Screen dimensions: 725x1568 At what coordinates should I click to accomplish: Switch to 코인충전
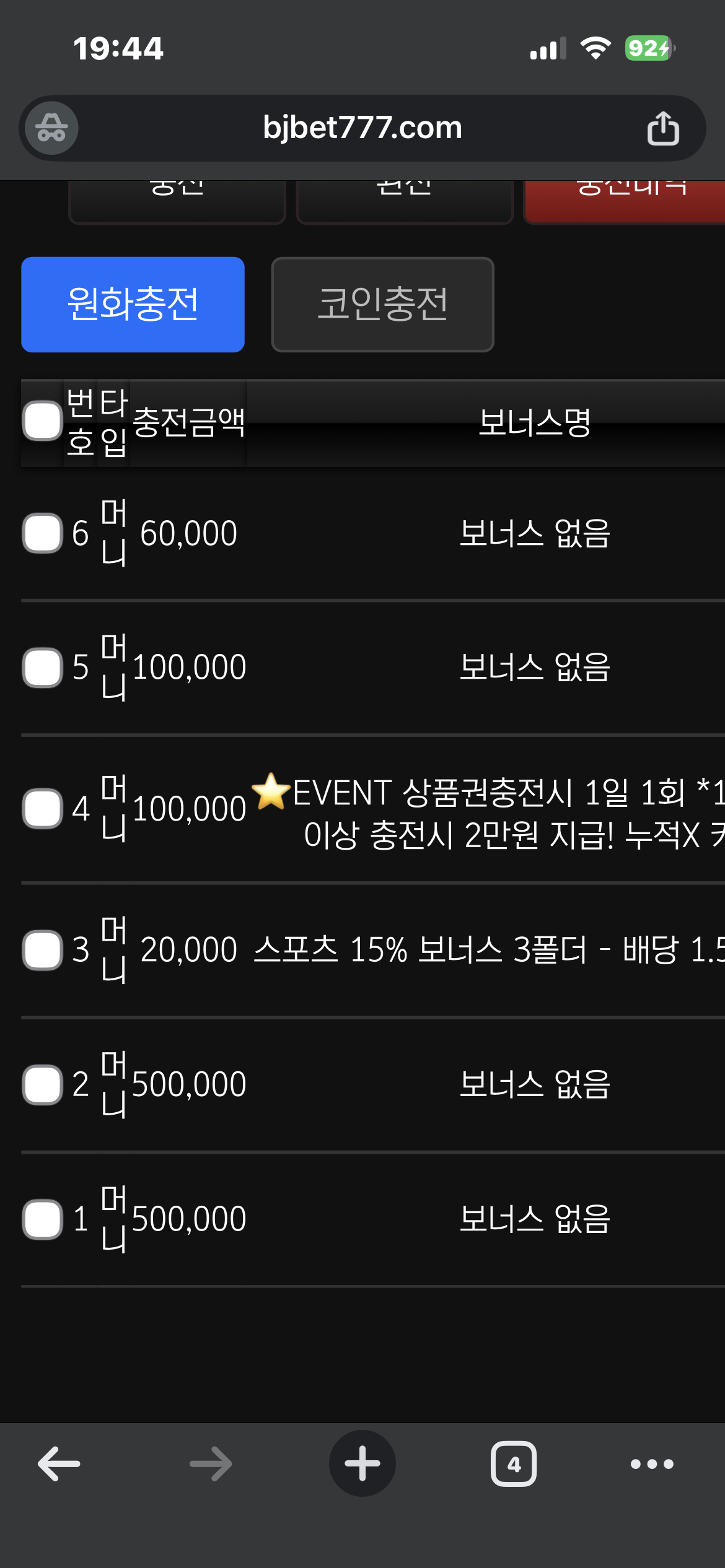(x=382, y=304)
